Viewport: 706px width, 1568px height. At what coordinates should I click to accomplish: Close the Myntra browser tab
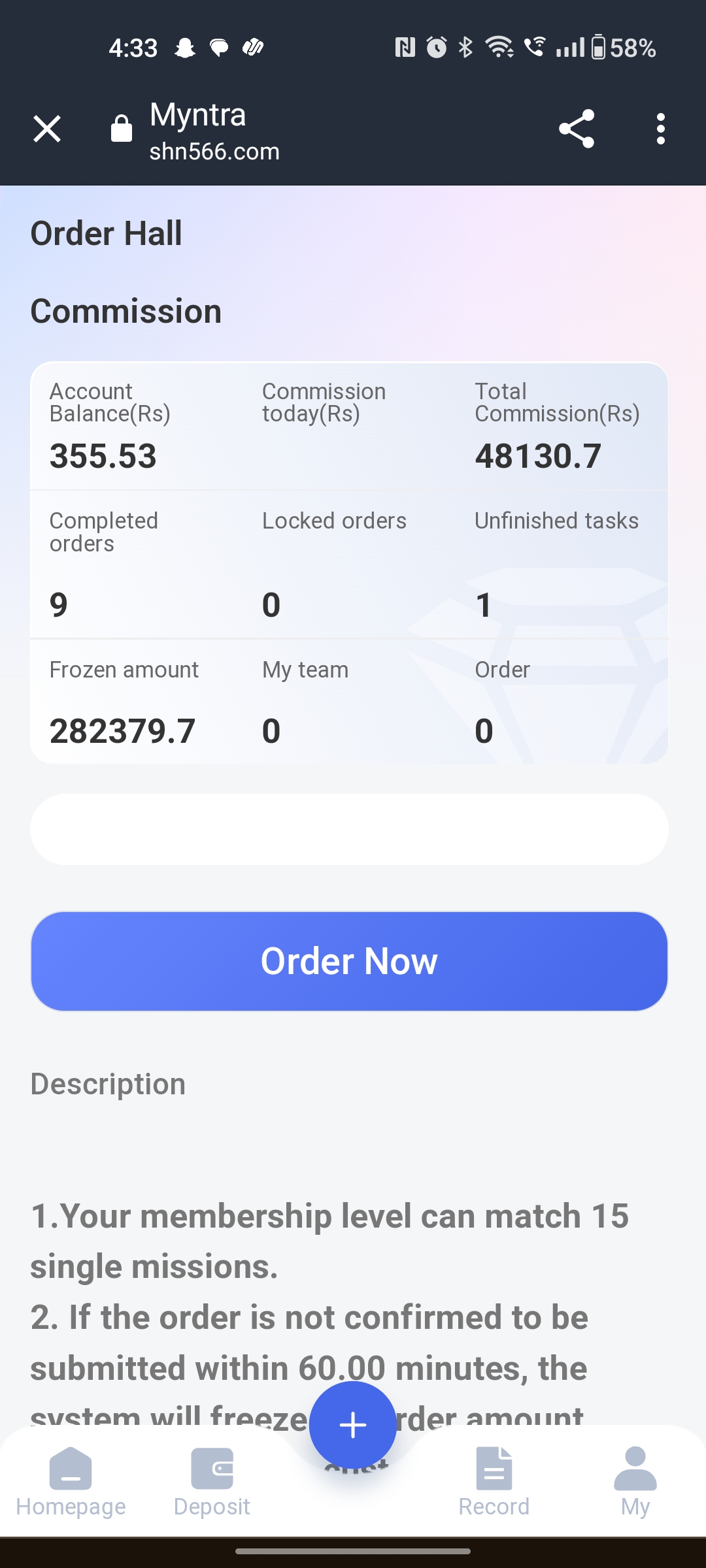pyautogui.click(x=47, y=129)
